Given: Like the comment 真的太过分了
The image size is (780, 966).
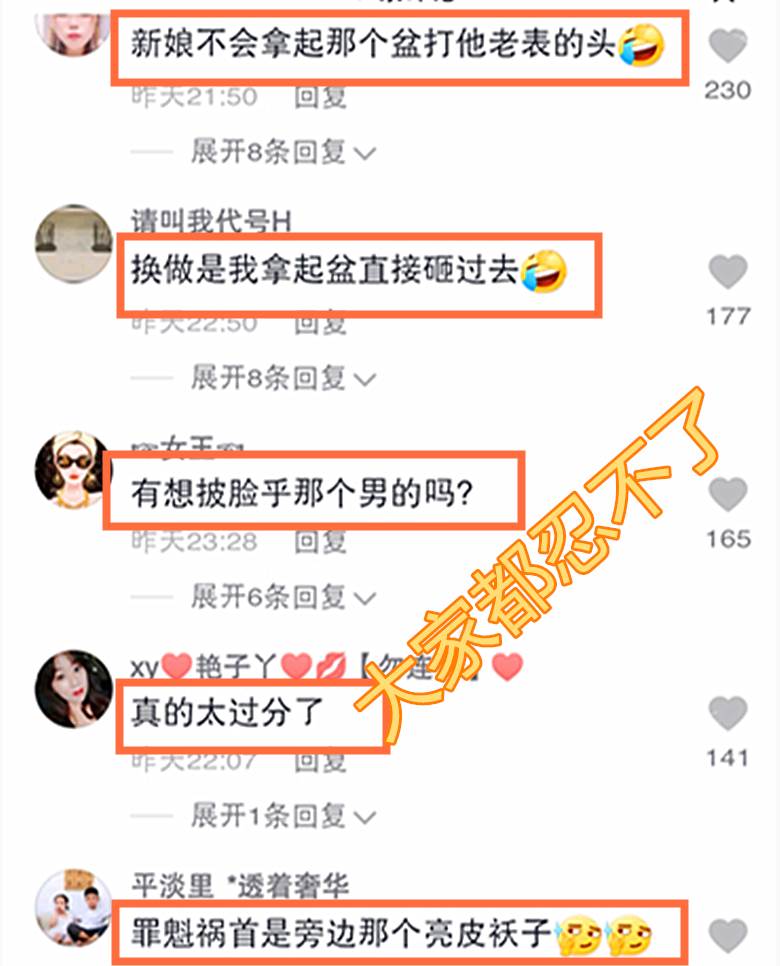Looking at the screenshot, I should (727, 713).
